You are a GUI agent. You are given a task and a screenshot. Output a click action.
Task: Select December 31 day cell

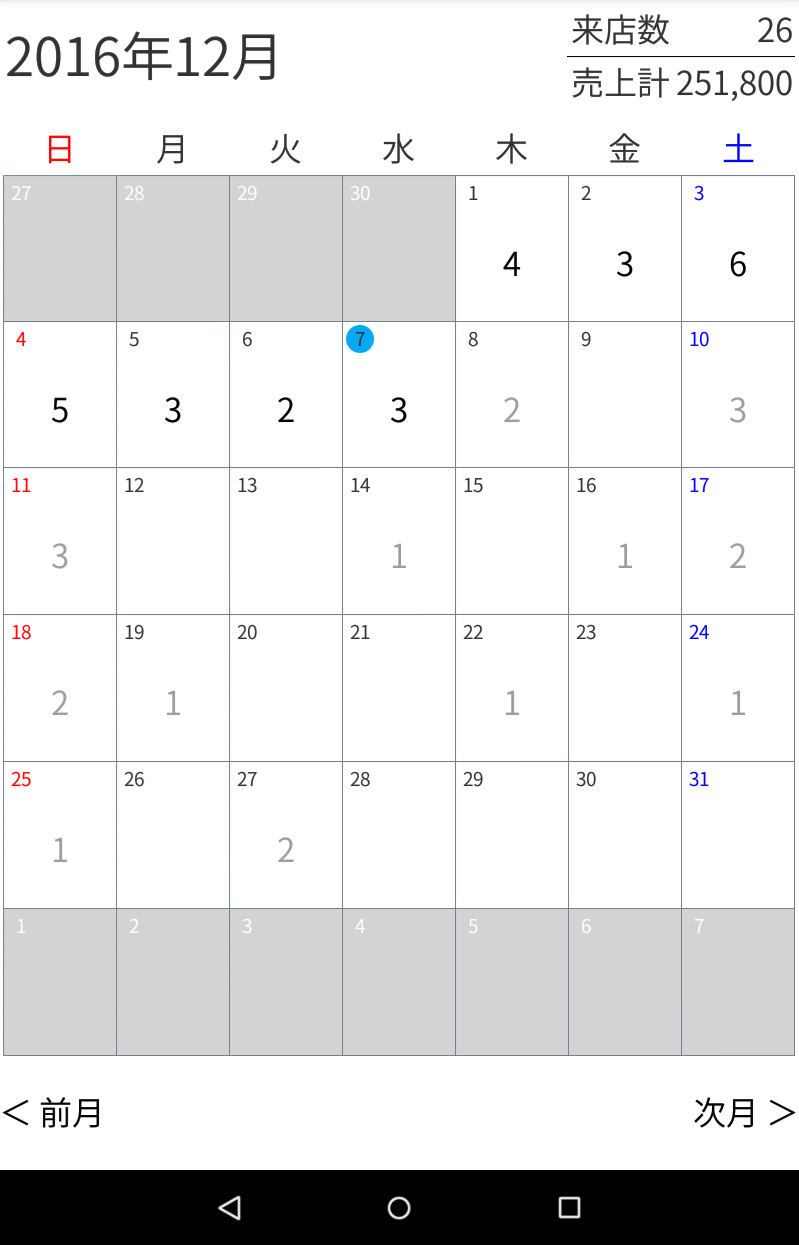tap(737, 835)
